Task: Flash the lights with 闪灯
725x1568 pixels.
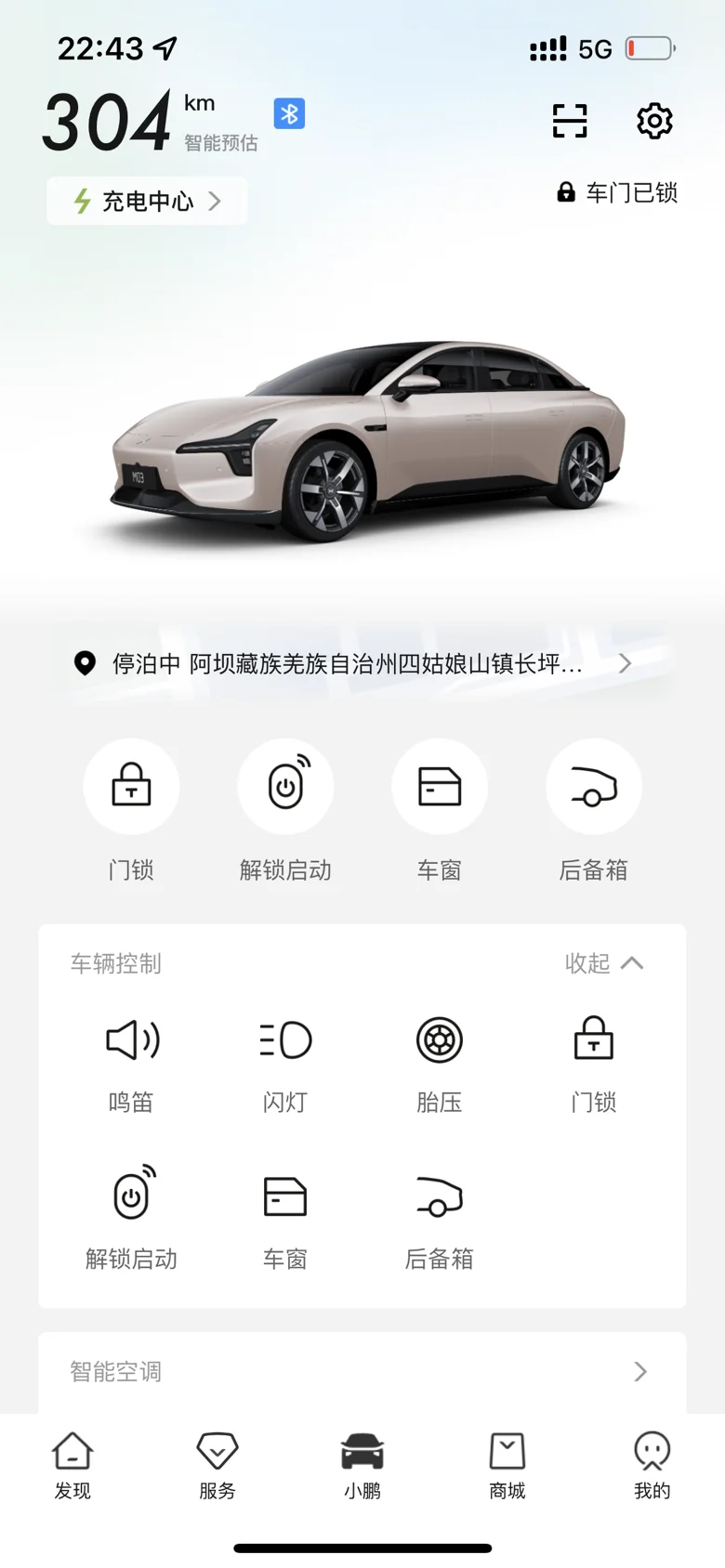Action: coord(285,1064)
